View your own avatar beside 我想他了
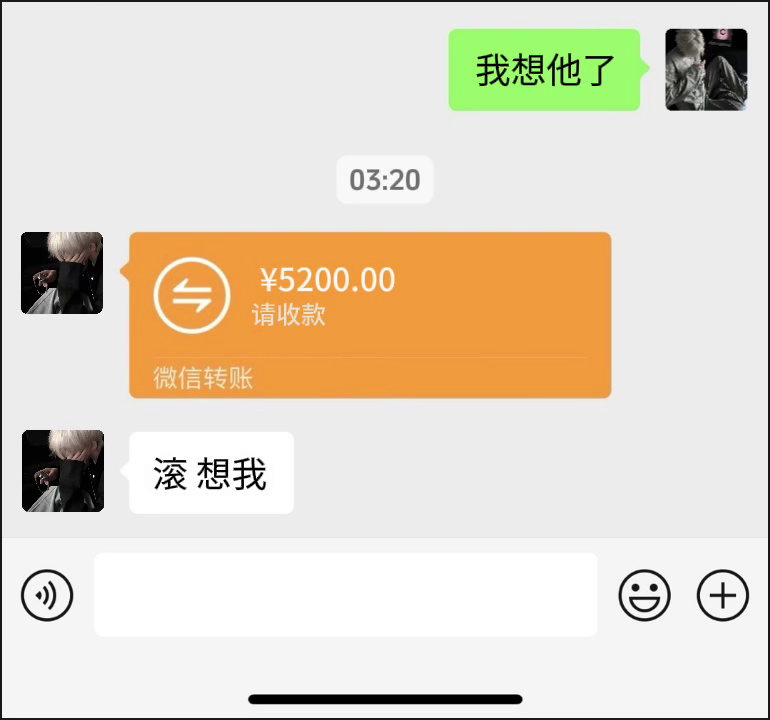This screenshot has height=720, width=770. point(706,69)
